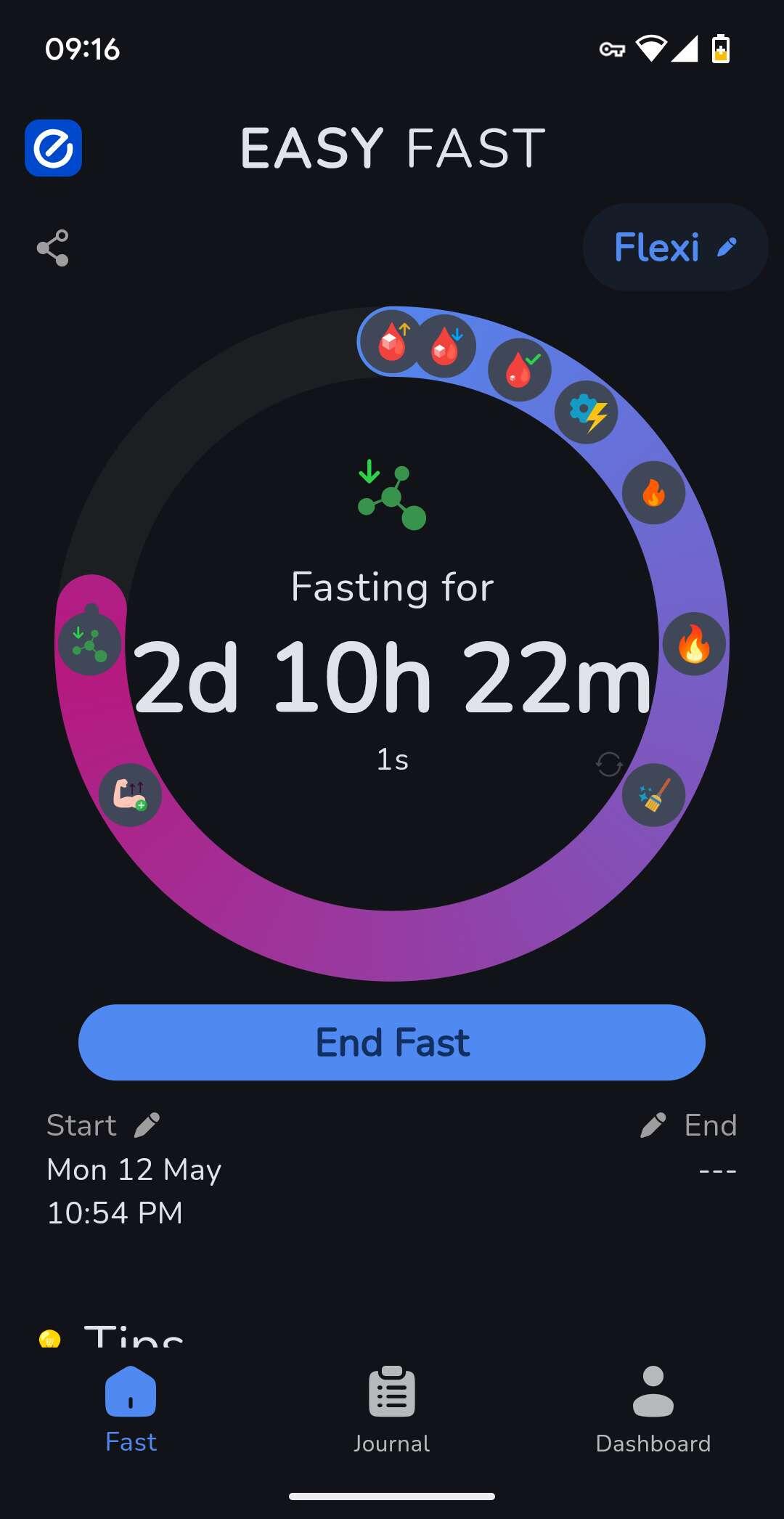Screen dimensions: 784x1519
Task: Edit the fast end time
Action: 653,1125
